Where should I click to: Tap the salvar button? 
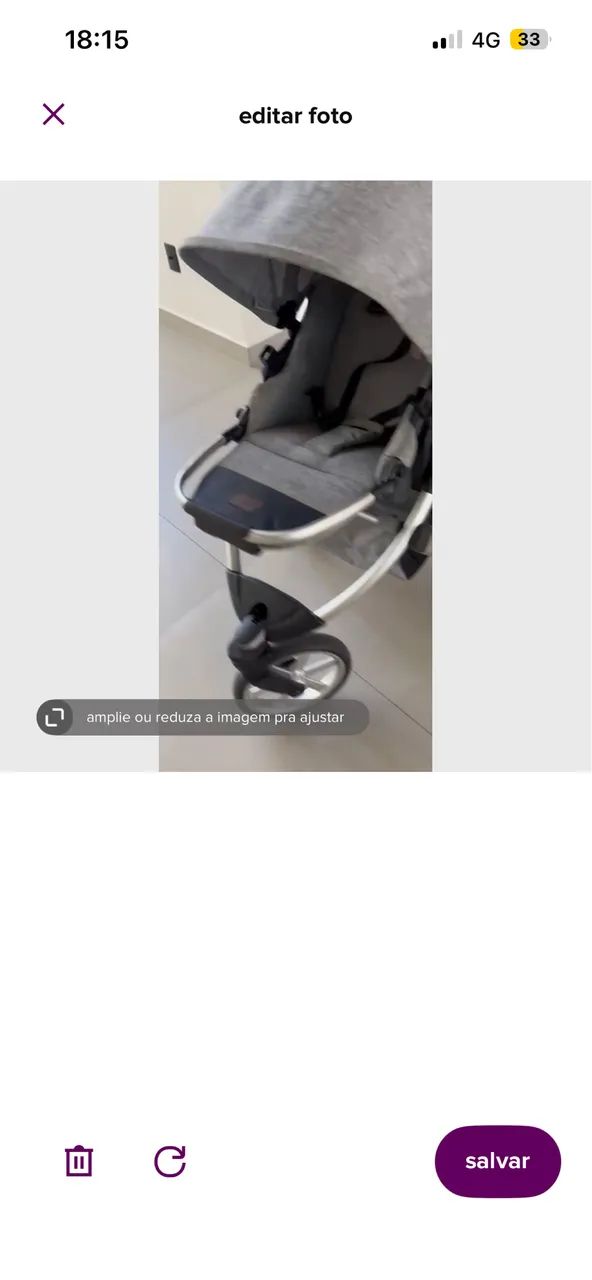(x=497, y=1161)
